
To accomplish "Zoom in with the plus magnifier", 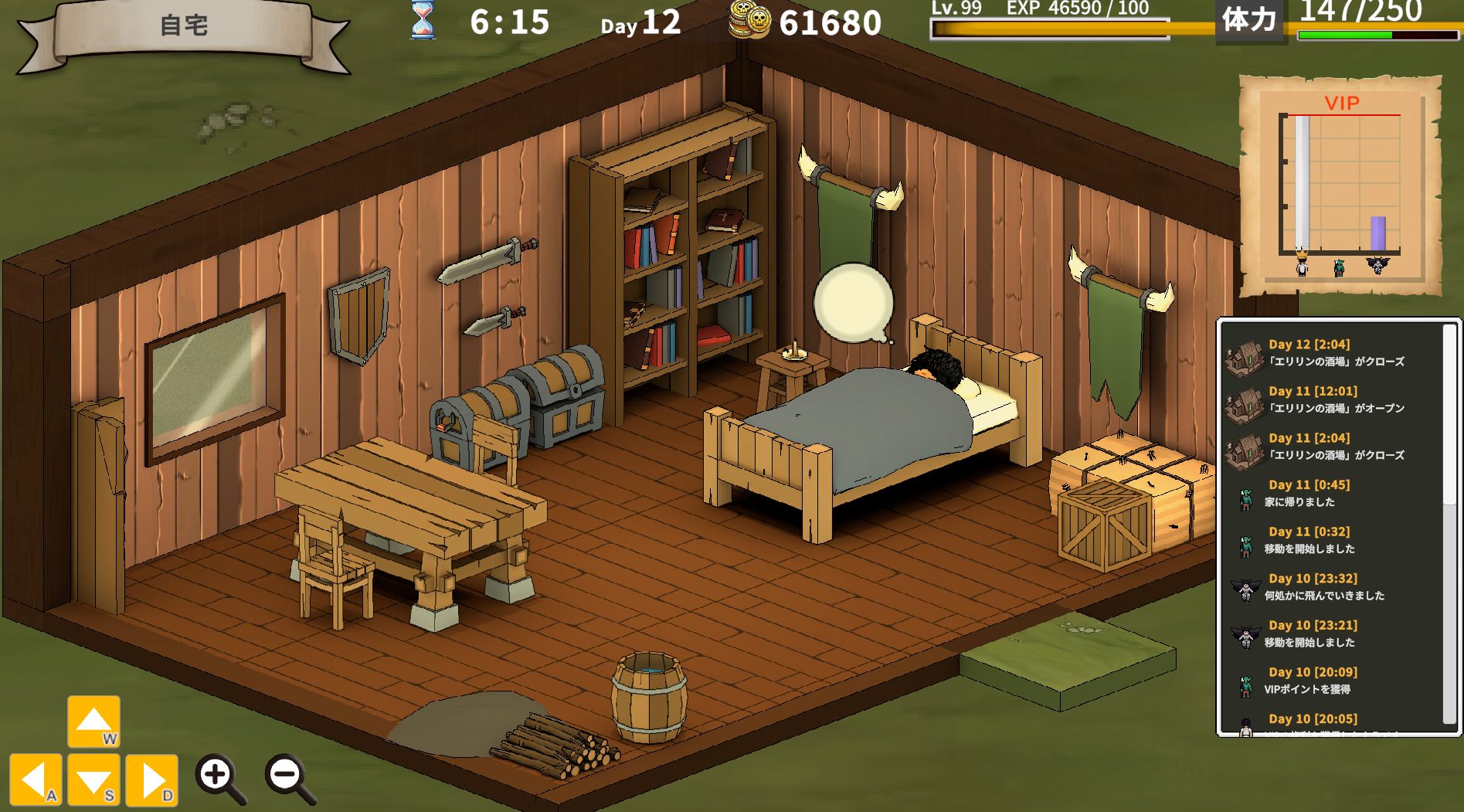I will point(220,776).
